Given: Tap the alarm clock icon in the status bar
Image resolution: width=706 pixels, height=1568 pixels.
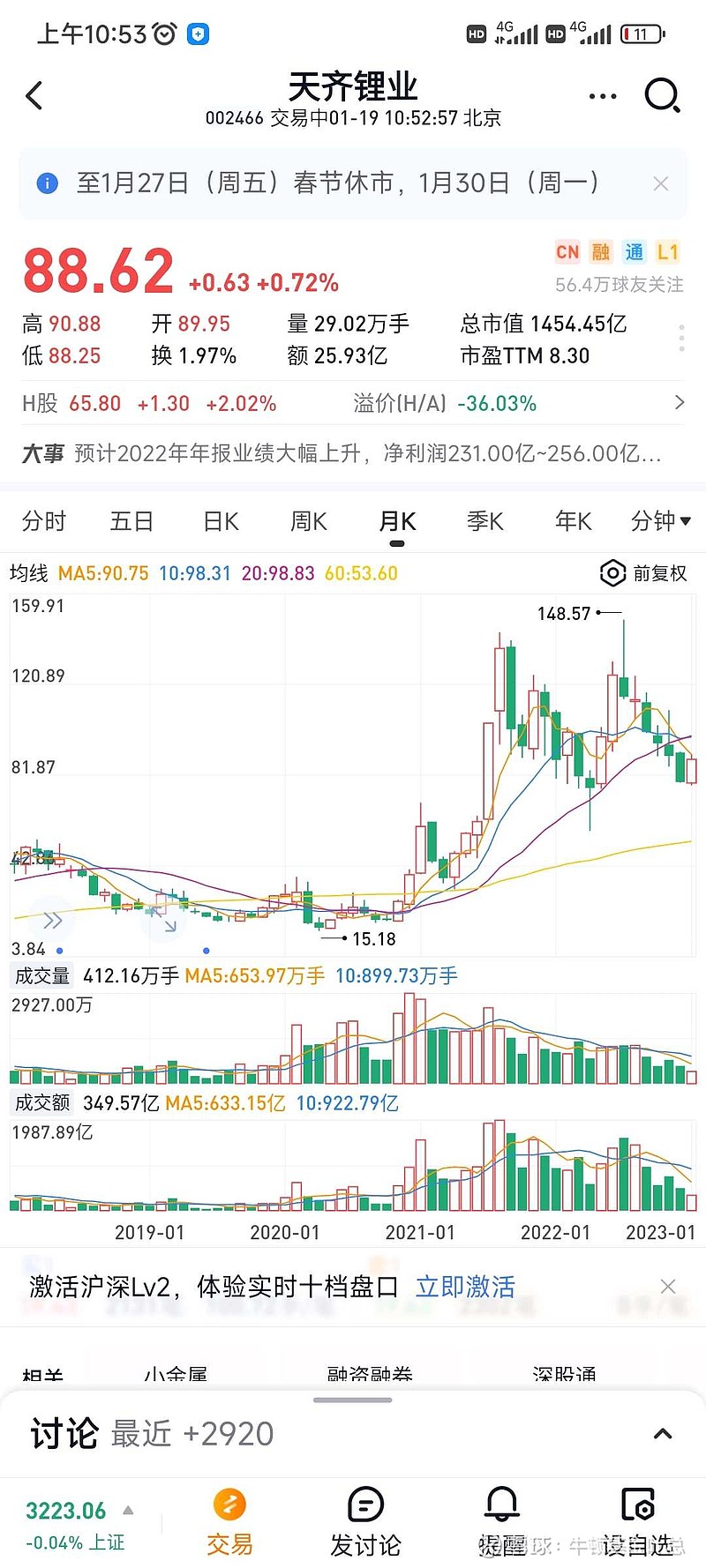Looking at the screenshot, I should 163,34.
